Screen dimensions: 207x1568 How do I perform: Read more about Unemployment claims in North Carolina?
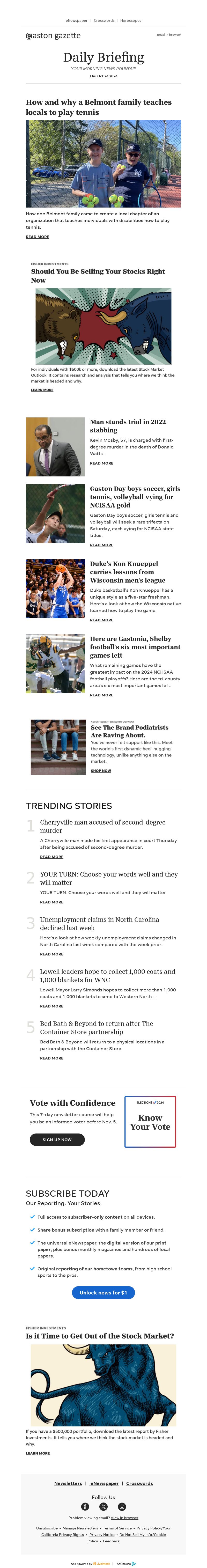(x=52, y=954)
